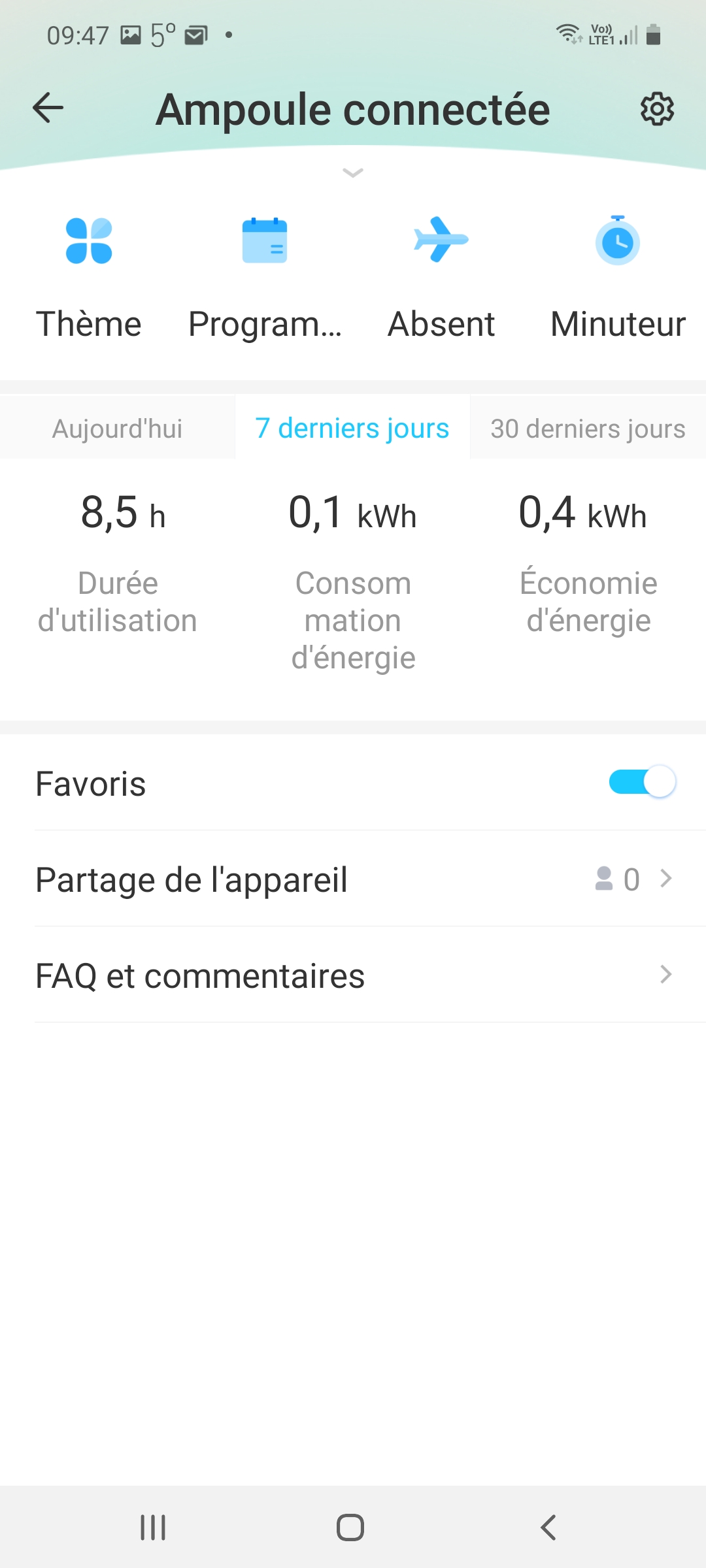706x1568 pixels.
Task: Tap the system home button
Action: (350, 1527)
